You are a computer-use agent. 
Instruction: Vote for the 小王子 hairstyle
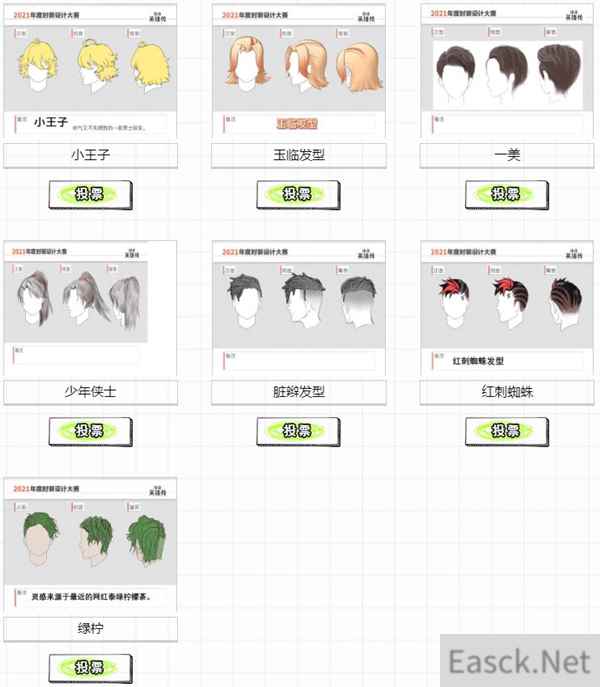click(x=90, y=194)
